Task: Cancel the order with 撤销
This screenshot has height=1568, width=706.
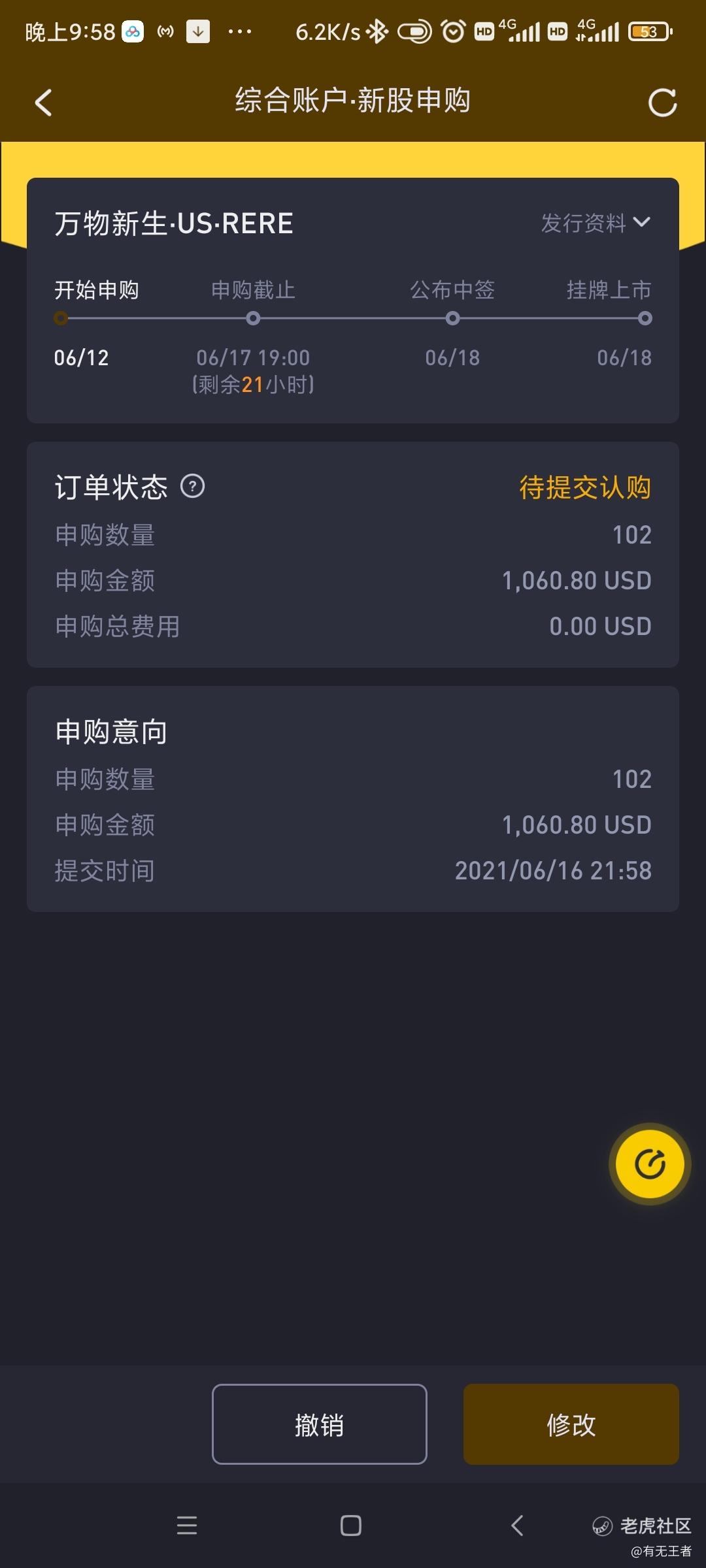Action: coord(320,1424)
